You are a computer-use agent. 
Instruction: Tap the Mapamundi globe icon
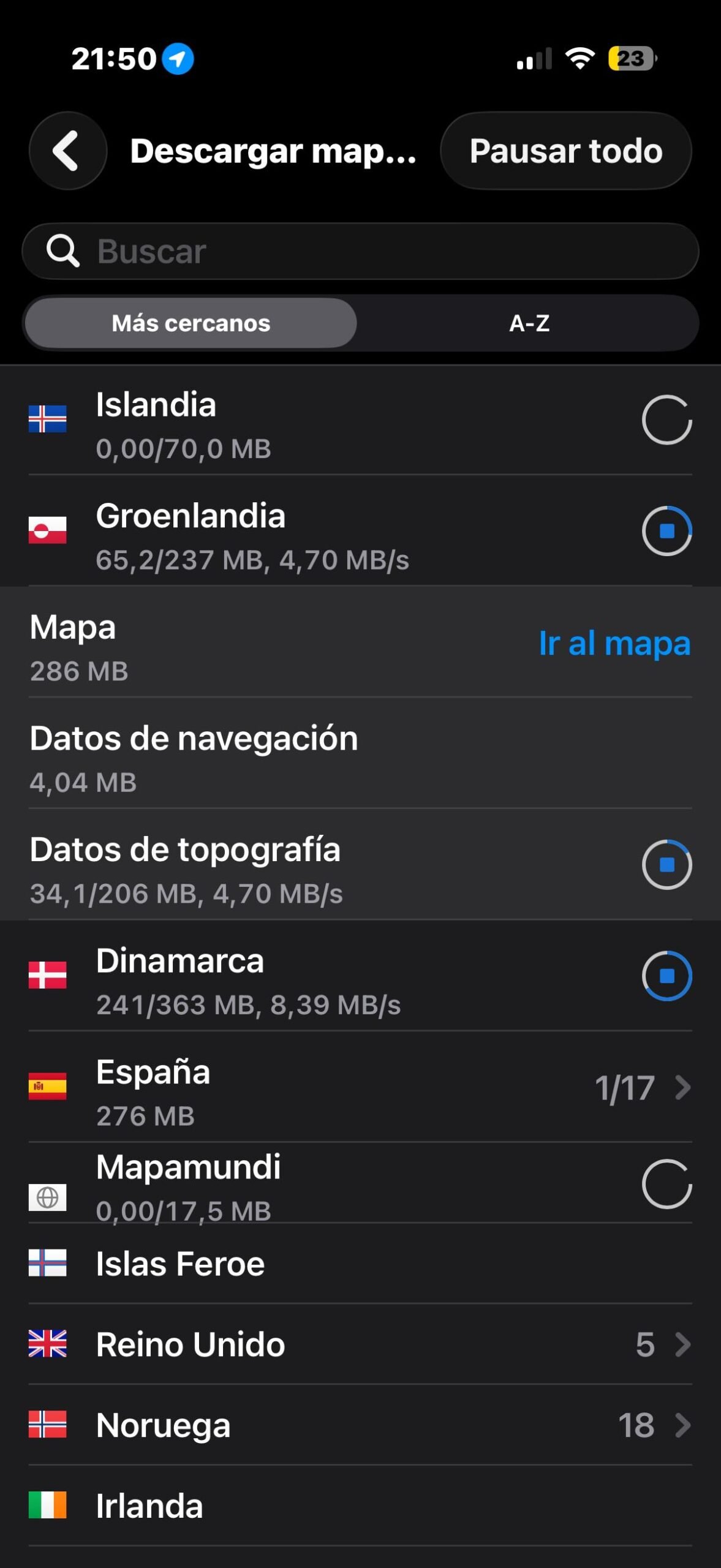point(47,1198)
